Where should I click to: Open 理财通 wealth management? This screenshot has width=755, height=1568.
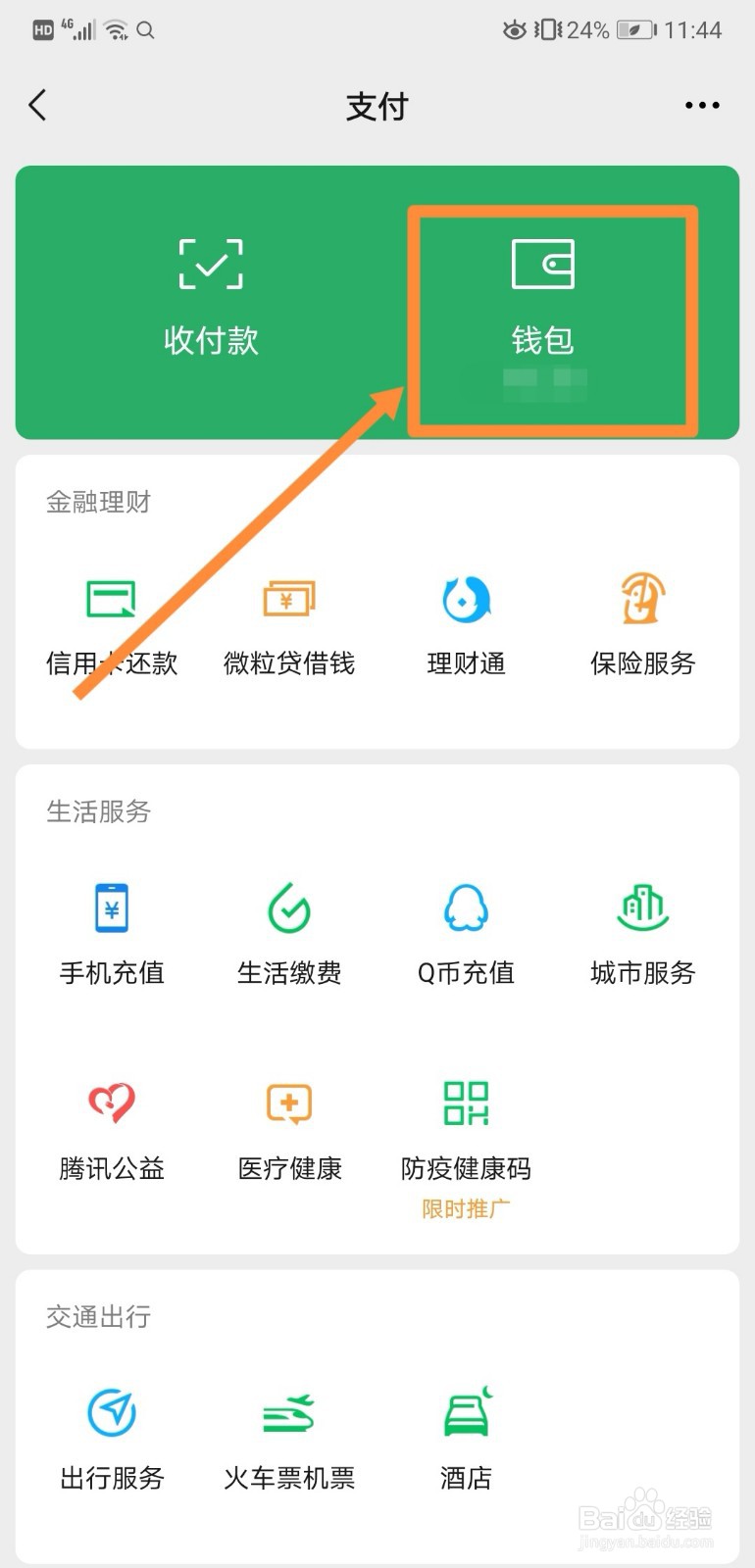tap(465, 622)
